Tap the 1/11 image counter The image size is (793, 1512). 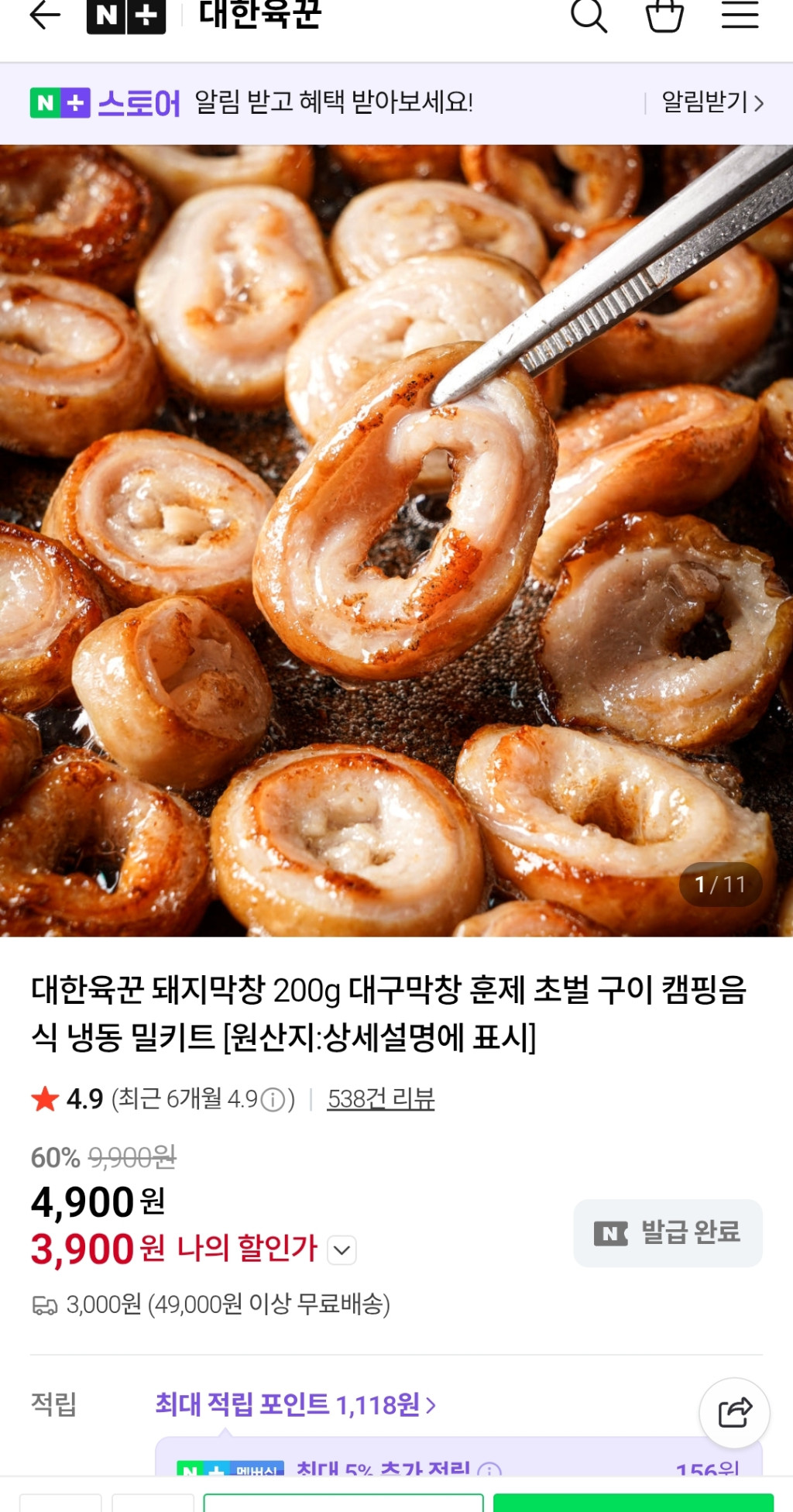pyautogui.click(x=721, y=883)
